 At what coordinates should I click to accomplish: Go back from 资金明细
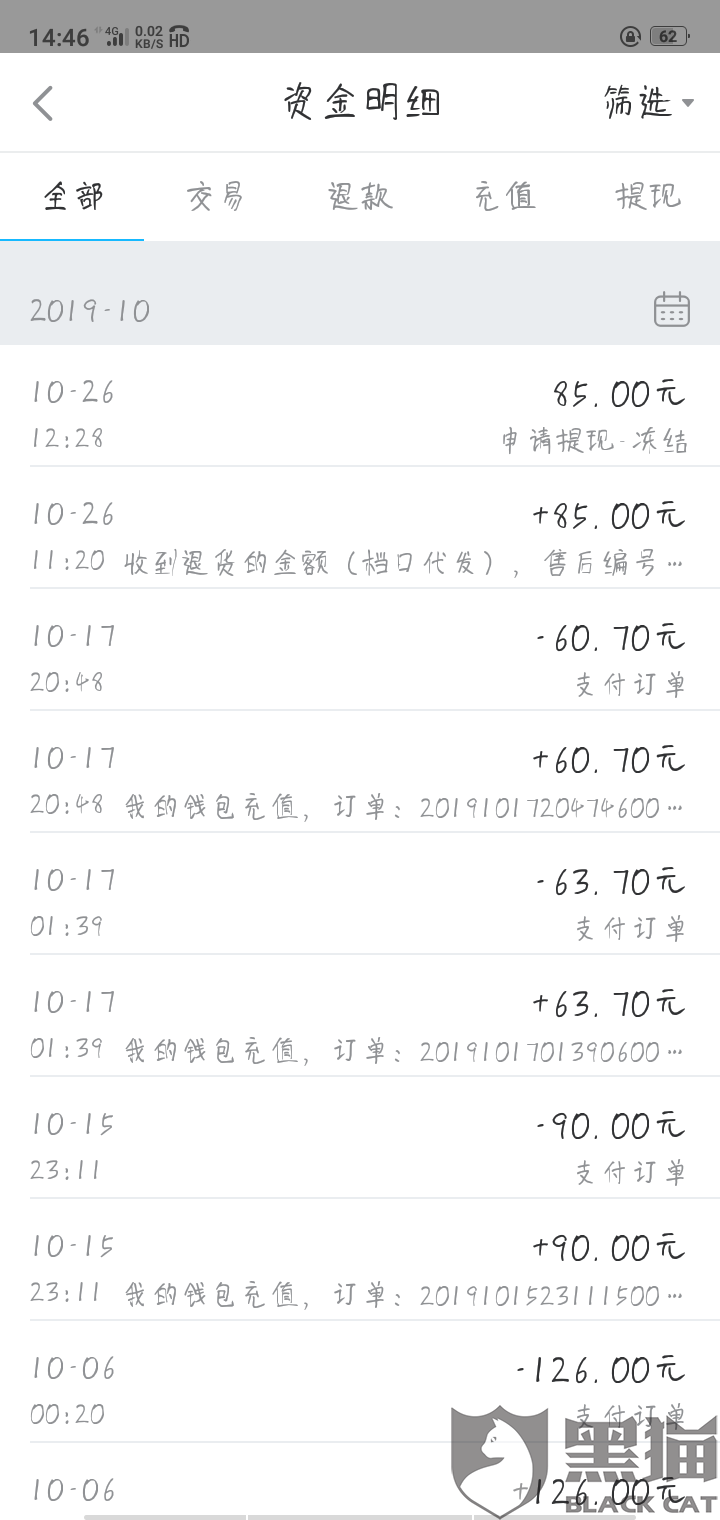(43, 103)
